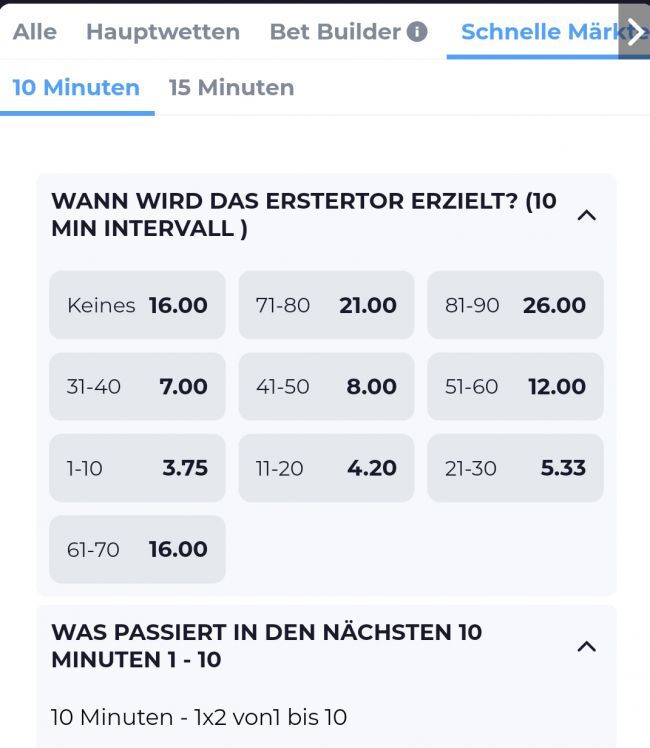Open the Hauptwetten tab
The height and width of the screenshot is (748, 650).
click(x=162, y=32)
